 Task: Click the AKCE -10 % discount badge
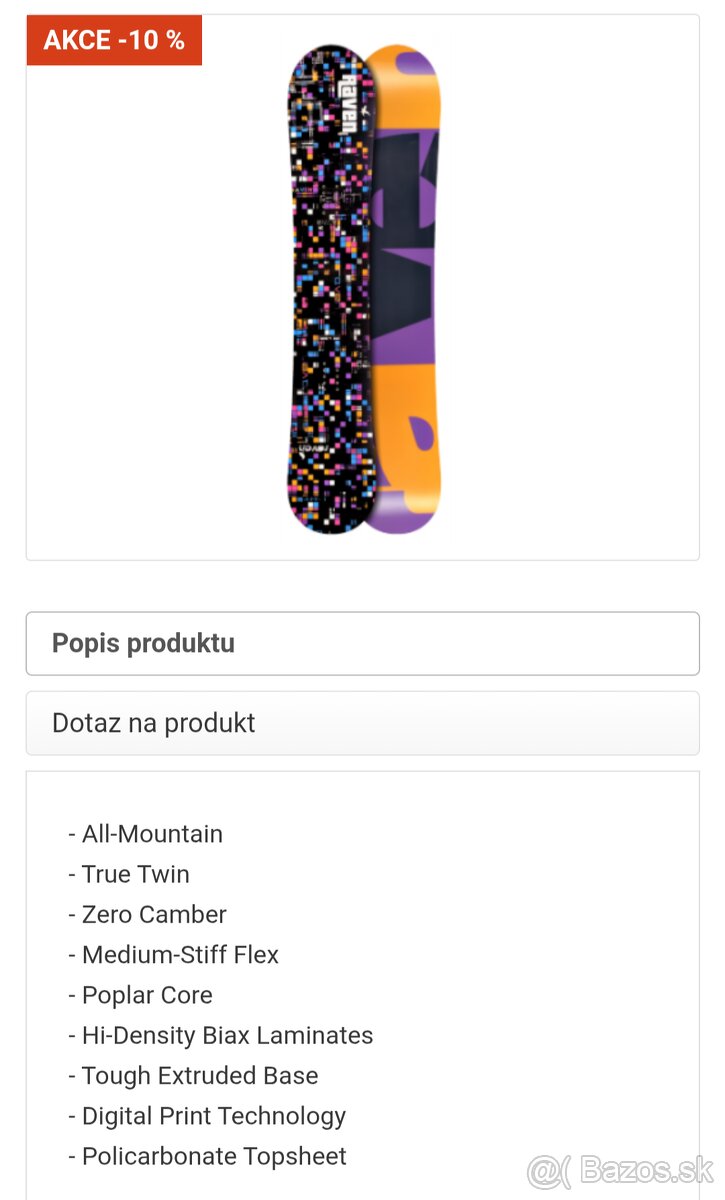(113, 40)
